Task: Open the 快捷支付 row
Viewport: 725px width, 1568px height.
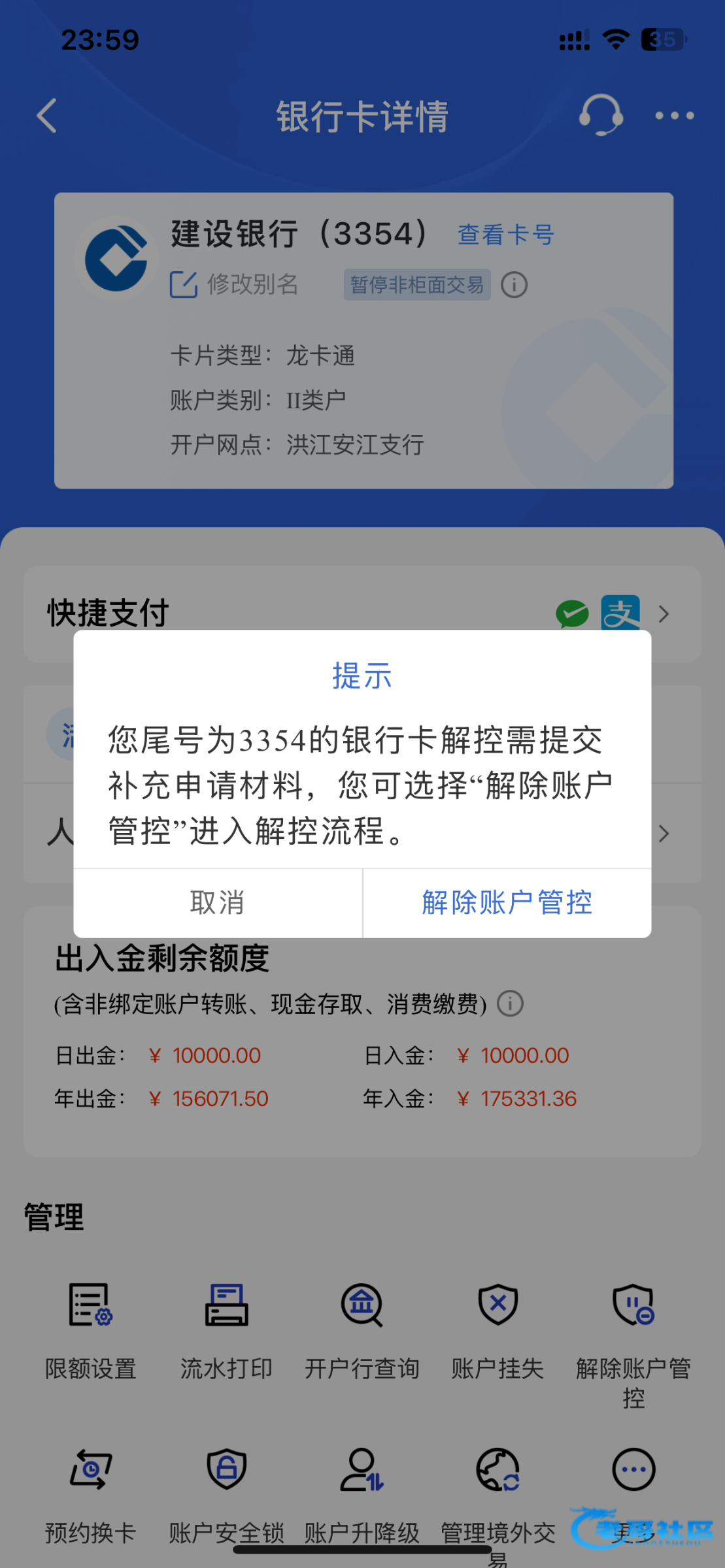Action: 362,613
